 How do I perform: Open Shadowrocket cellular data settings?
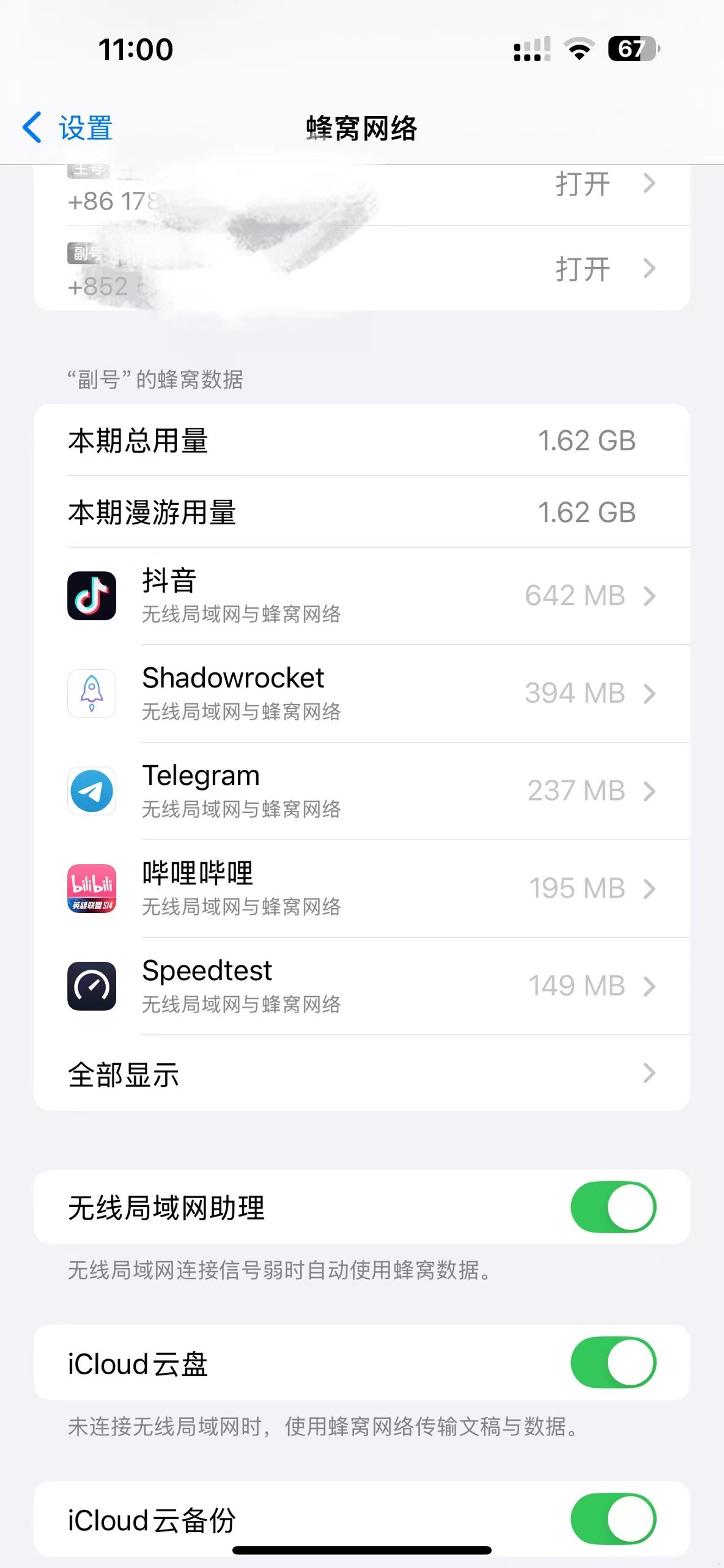tap(361, 694)
